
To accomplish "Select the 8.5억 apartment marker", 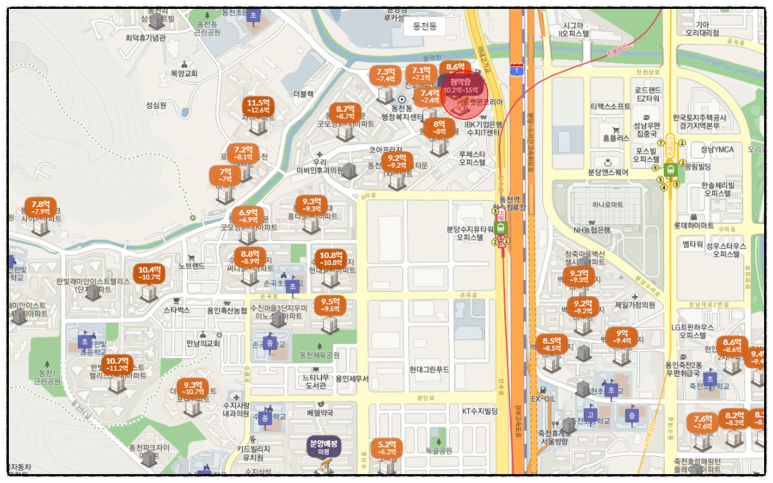I will click(x=552, y=344).
